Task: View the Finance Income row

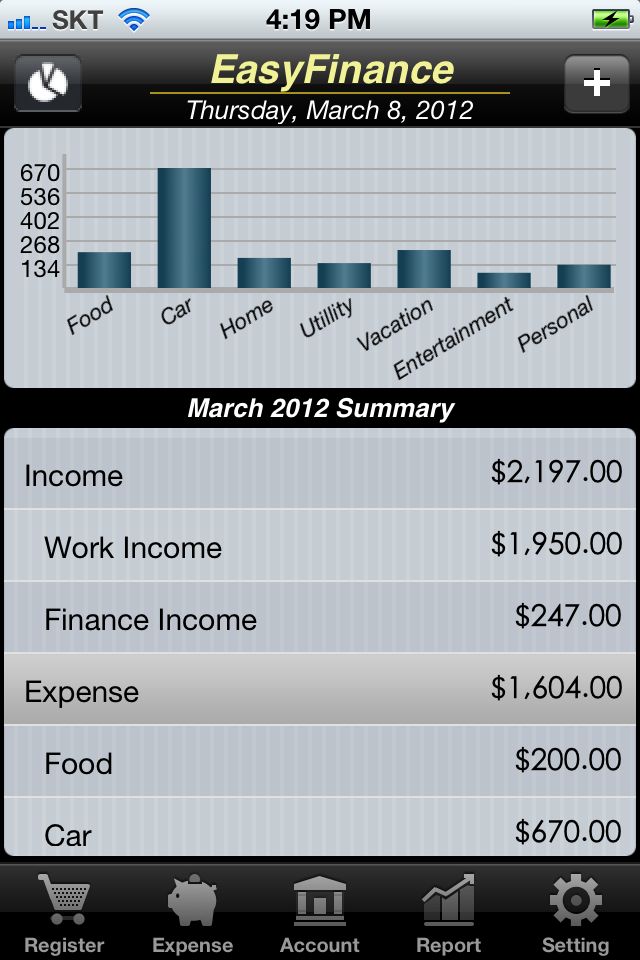Action: point(320,618)
